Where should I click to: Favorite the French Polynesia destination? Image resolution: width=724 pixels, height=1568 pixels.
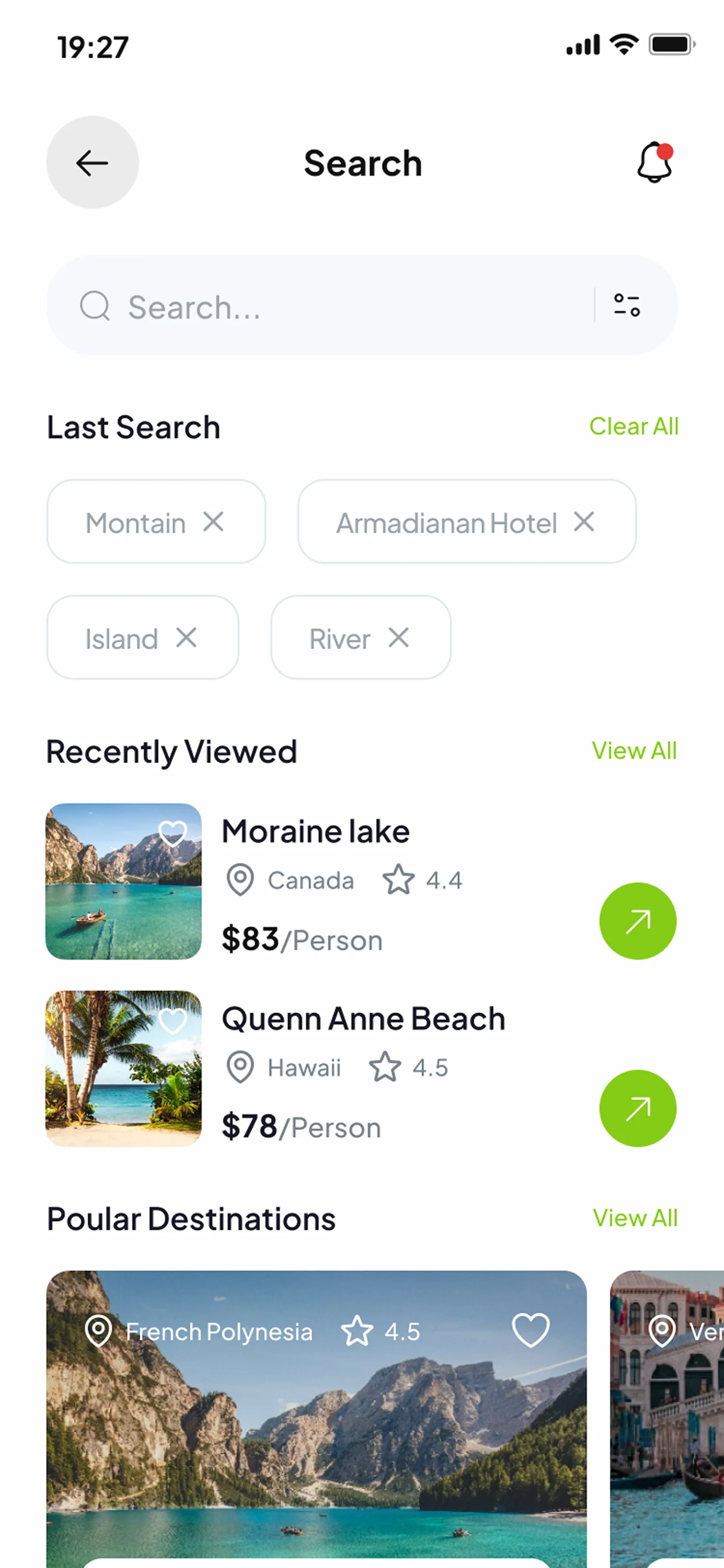[530, 1330]
